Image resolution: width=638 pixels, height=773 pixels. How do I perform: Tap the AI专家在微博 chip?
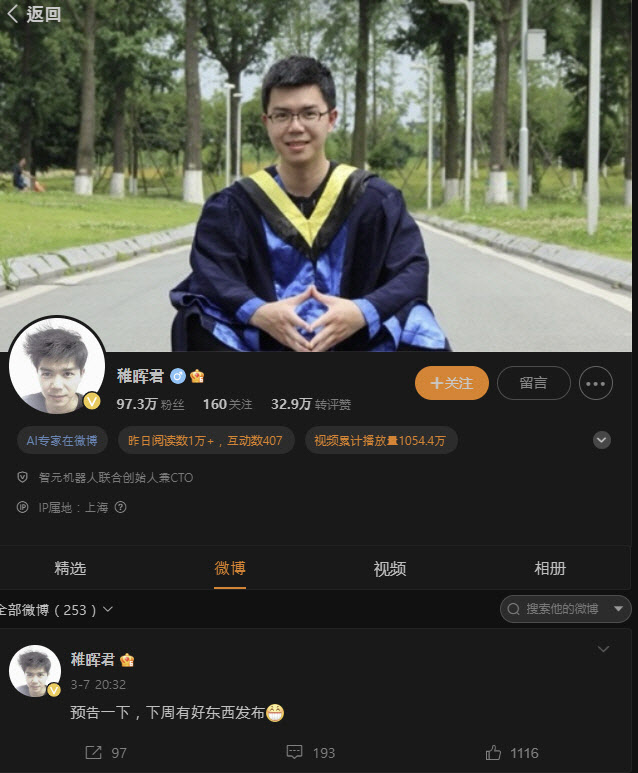tap(63, 440)
